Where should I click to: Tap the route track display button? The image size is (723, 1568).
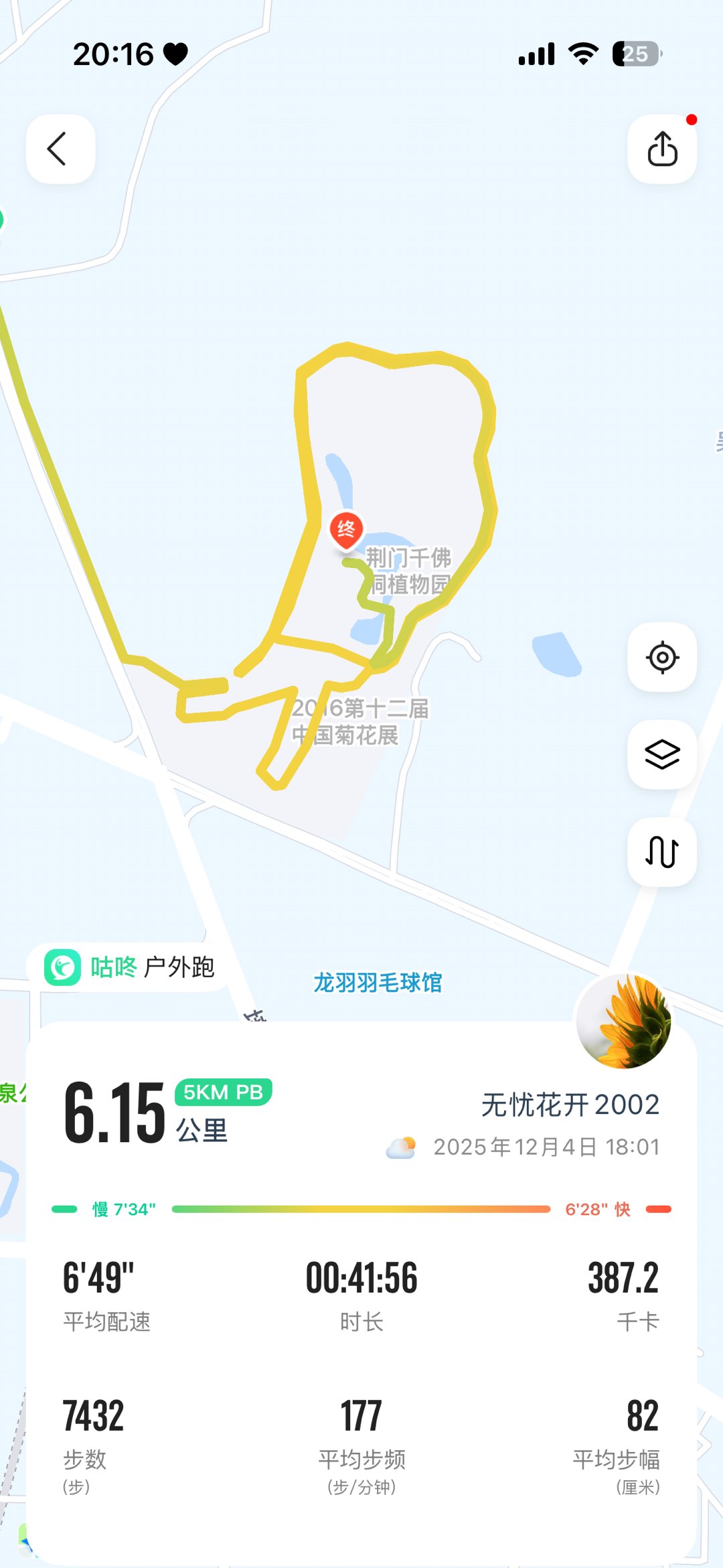662,852
